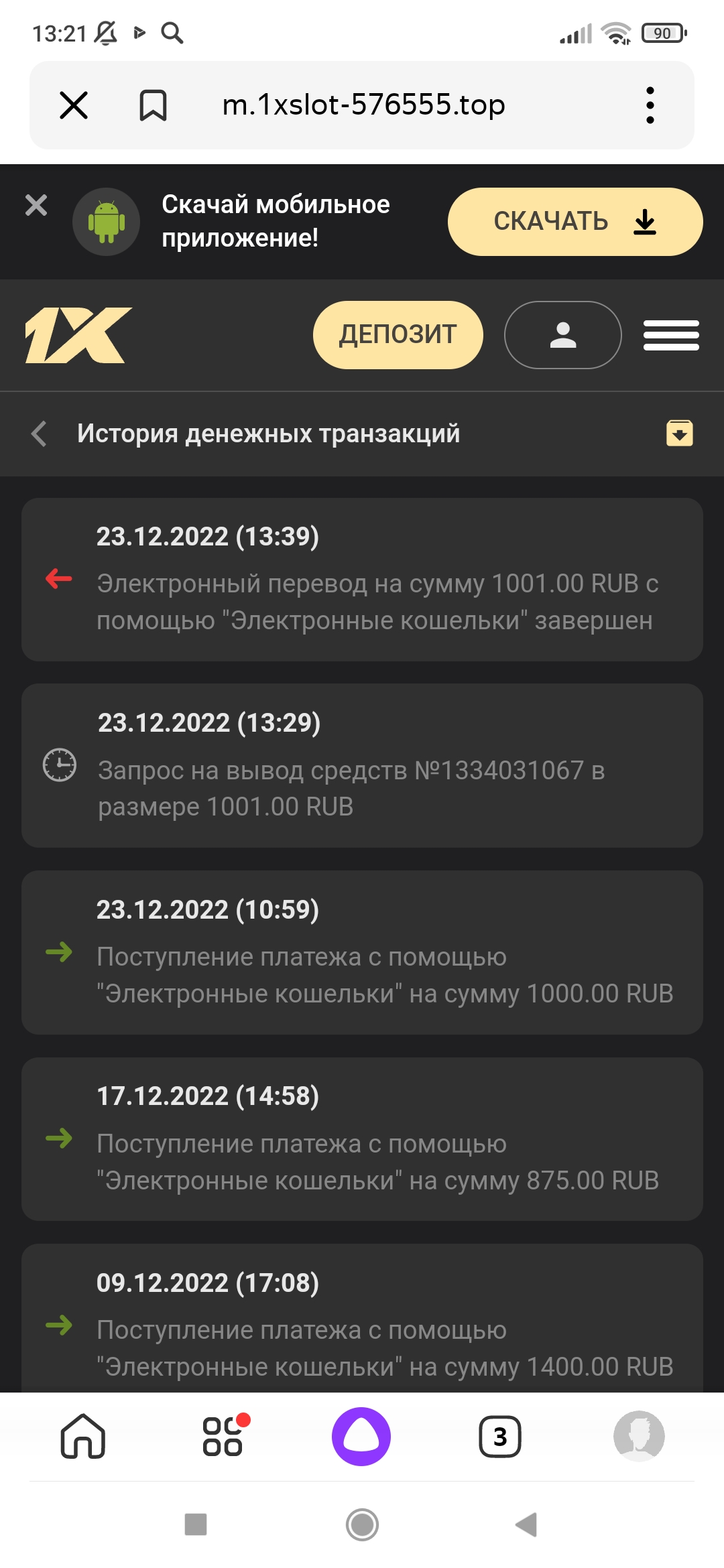724x1568 pixels.
Task: Go to the browser home screen
Action: [83, 1436]
